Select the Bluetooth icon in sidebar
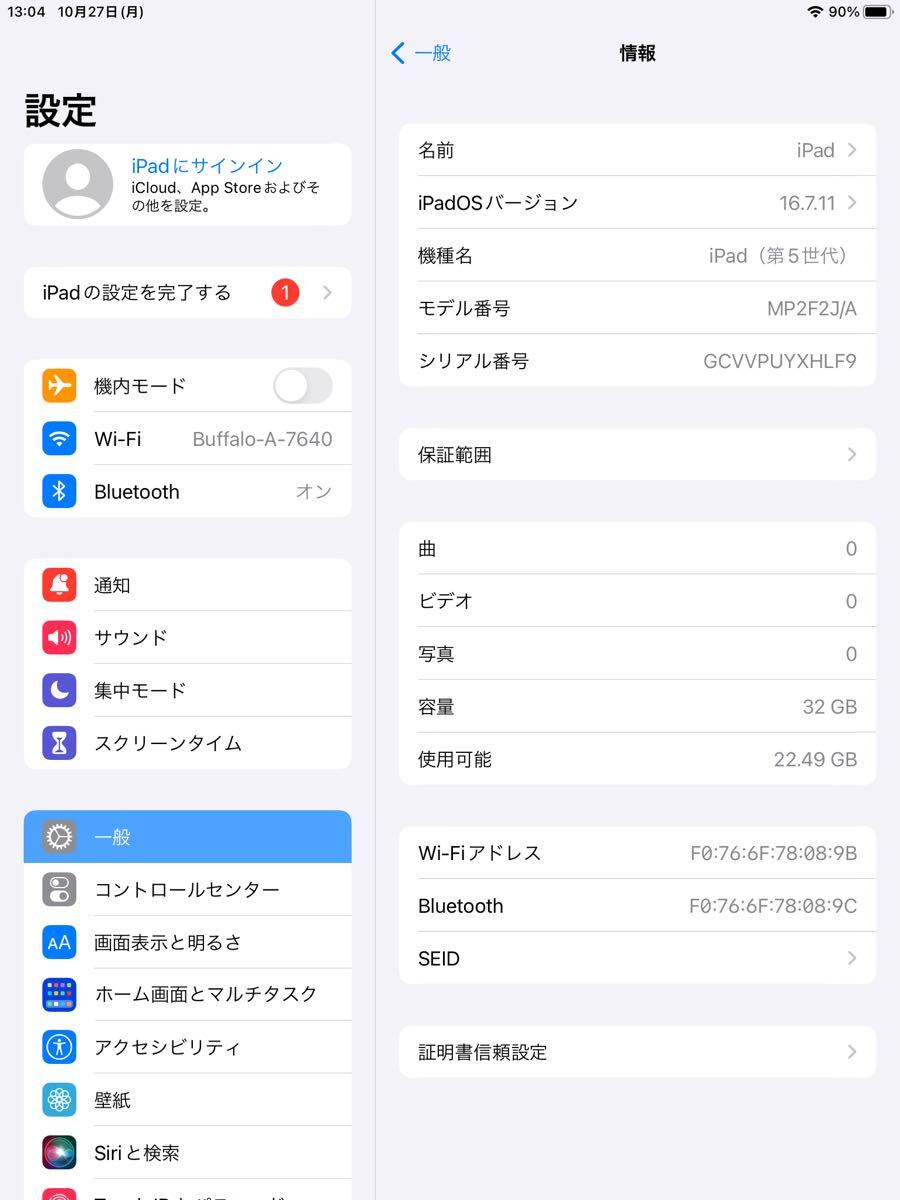This screenshot has width=900, height=1200. pyautogui.click(x=58, y=491)
